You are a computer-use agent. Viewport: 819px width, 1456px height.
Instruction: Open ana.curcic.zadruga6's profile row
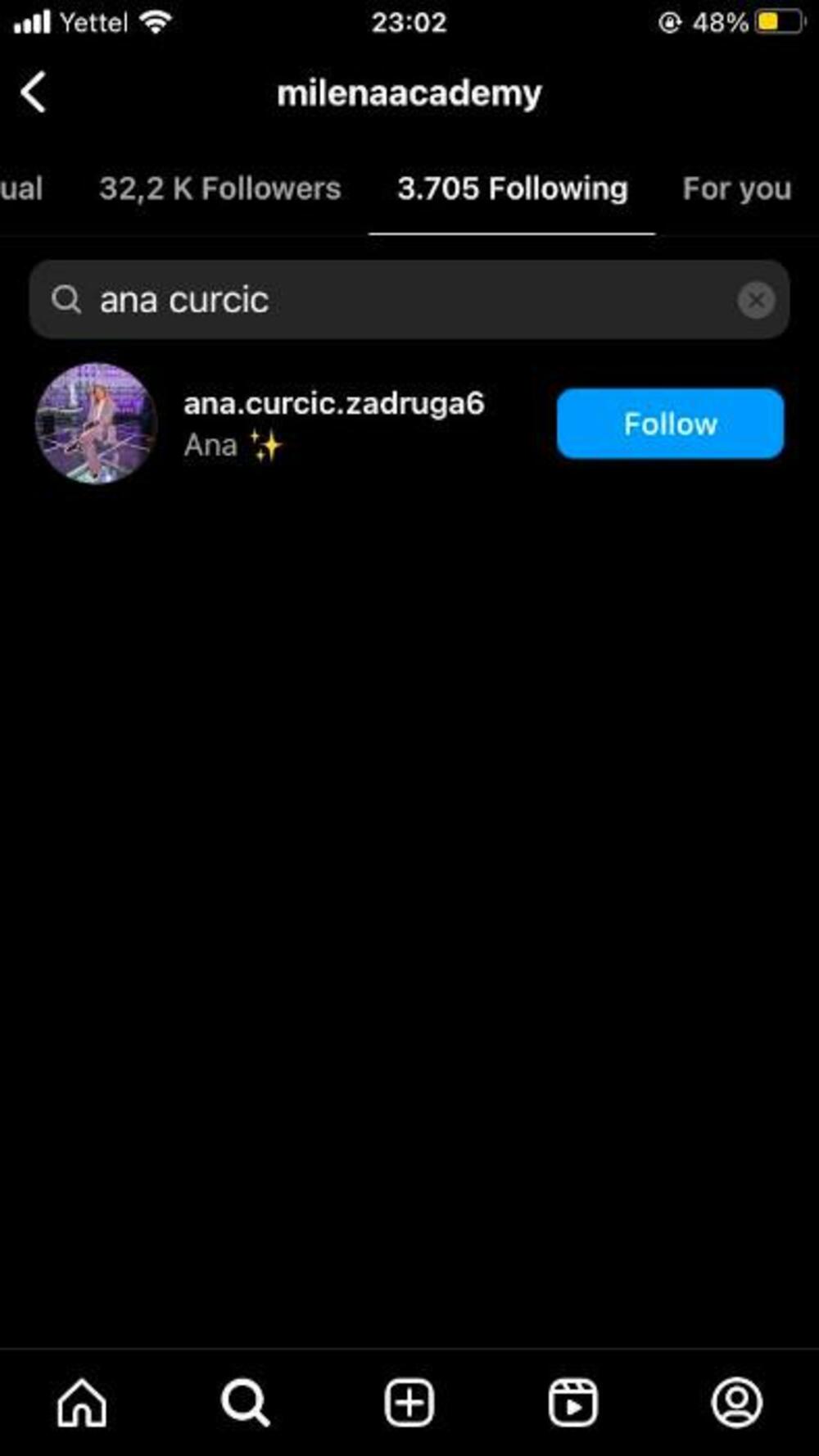333,423
